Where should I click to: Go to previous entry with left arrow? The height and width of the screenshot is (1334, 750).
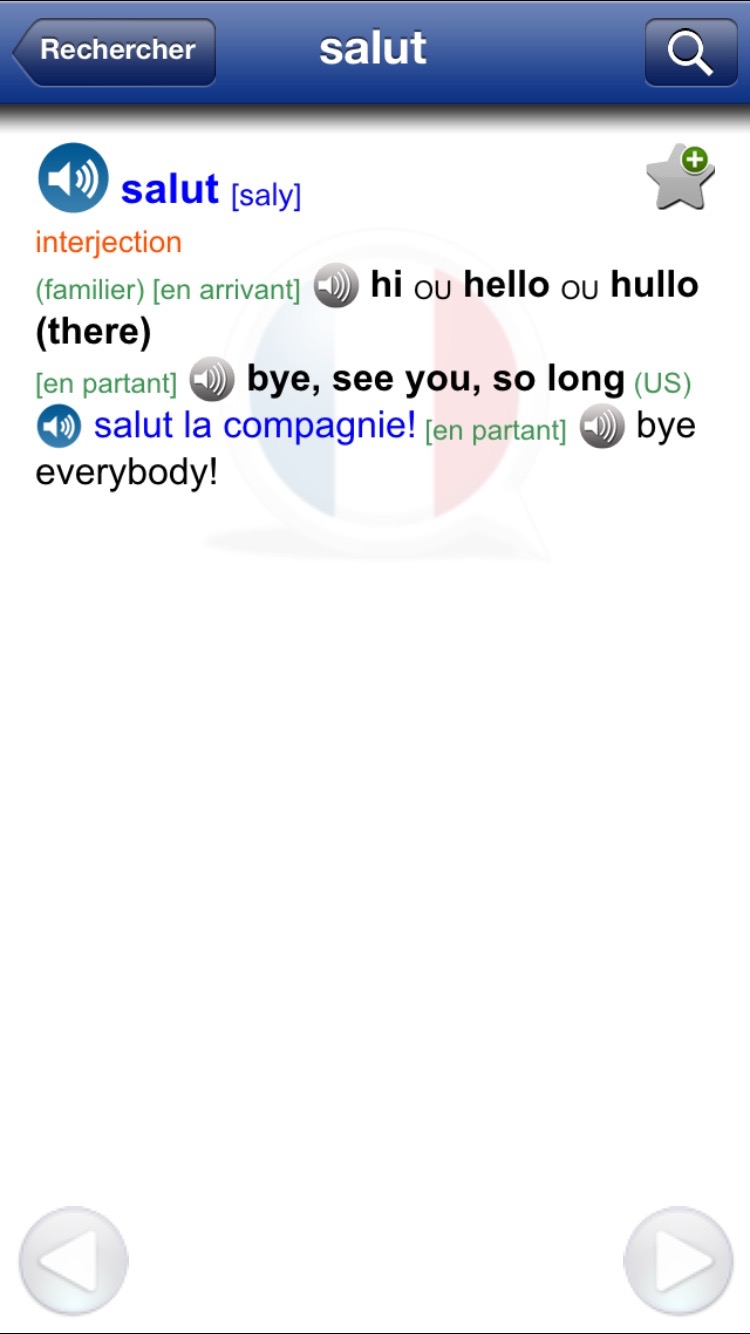click(73, 1261)
